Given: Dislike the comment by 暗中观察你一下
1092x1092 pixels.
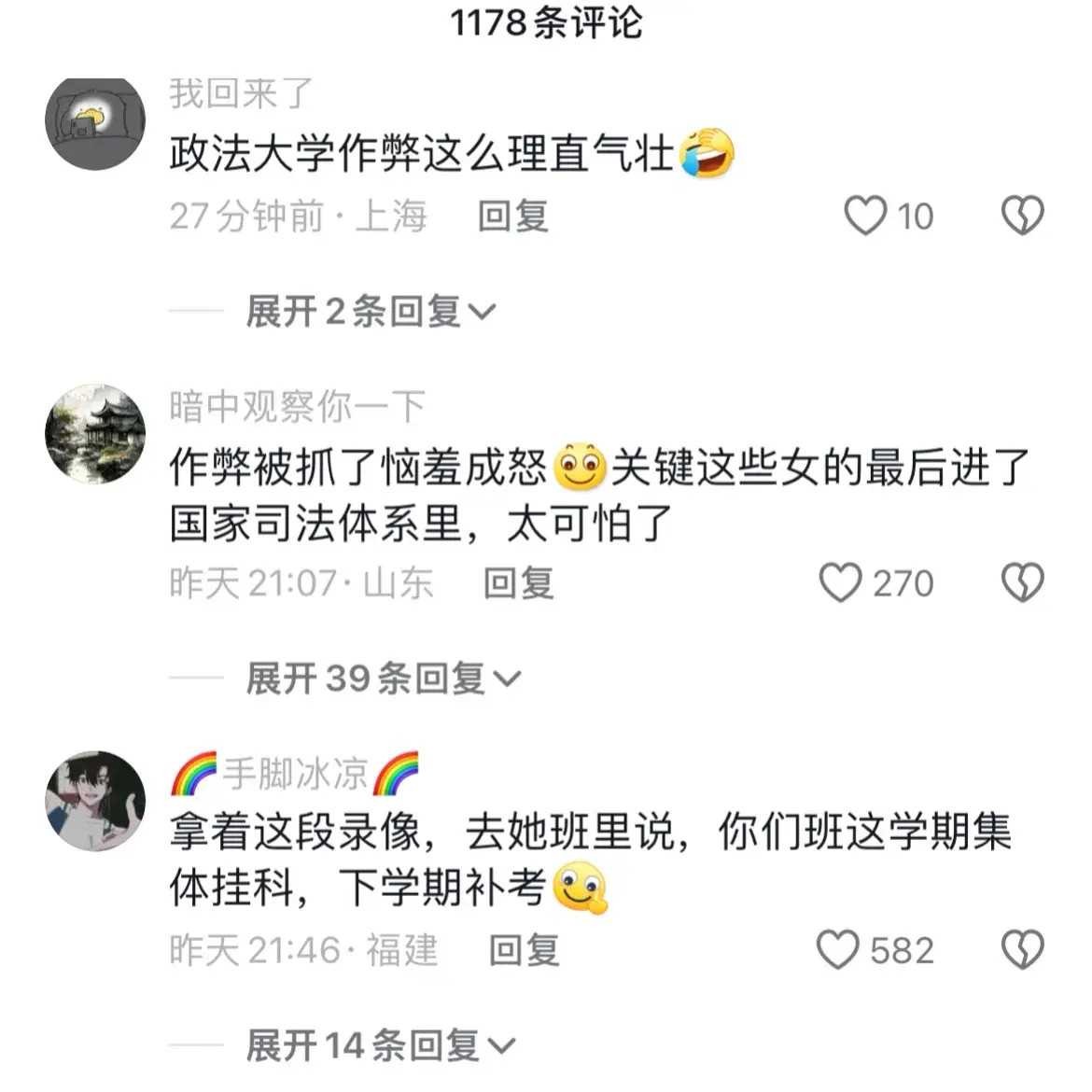Looking at the screenshot, I should (x=1022, y=583).
